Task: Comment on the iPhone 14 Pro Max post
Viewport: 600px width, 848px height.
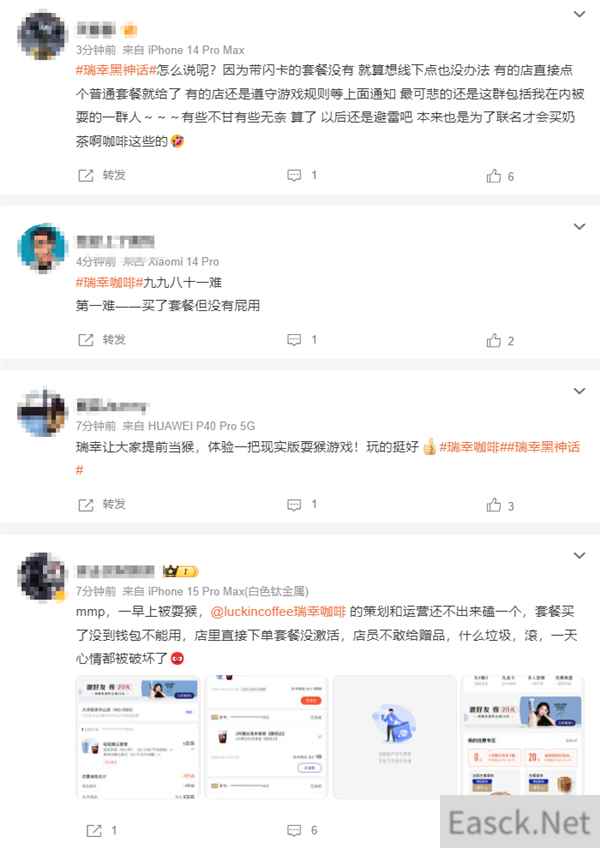Action: [301, 175]
